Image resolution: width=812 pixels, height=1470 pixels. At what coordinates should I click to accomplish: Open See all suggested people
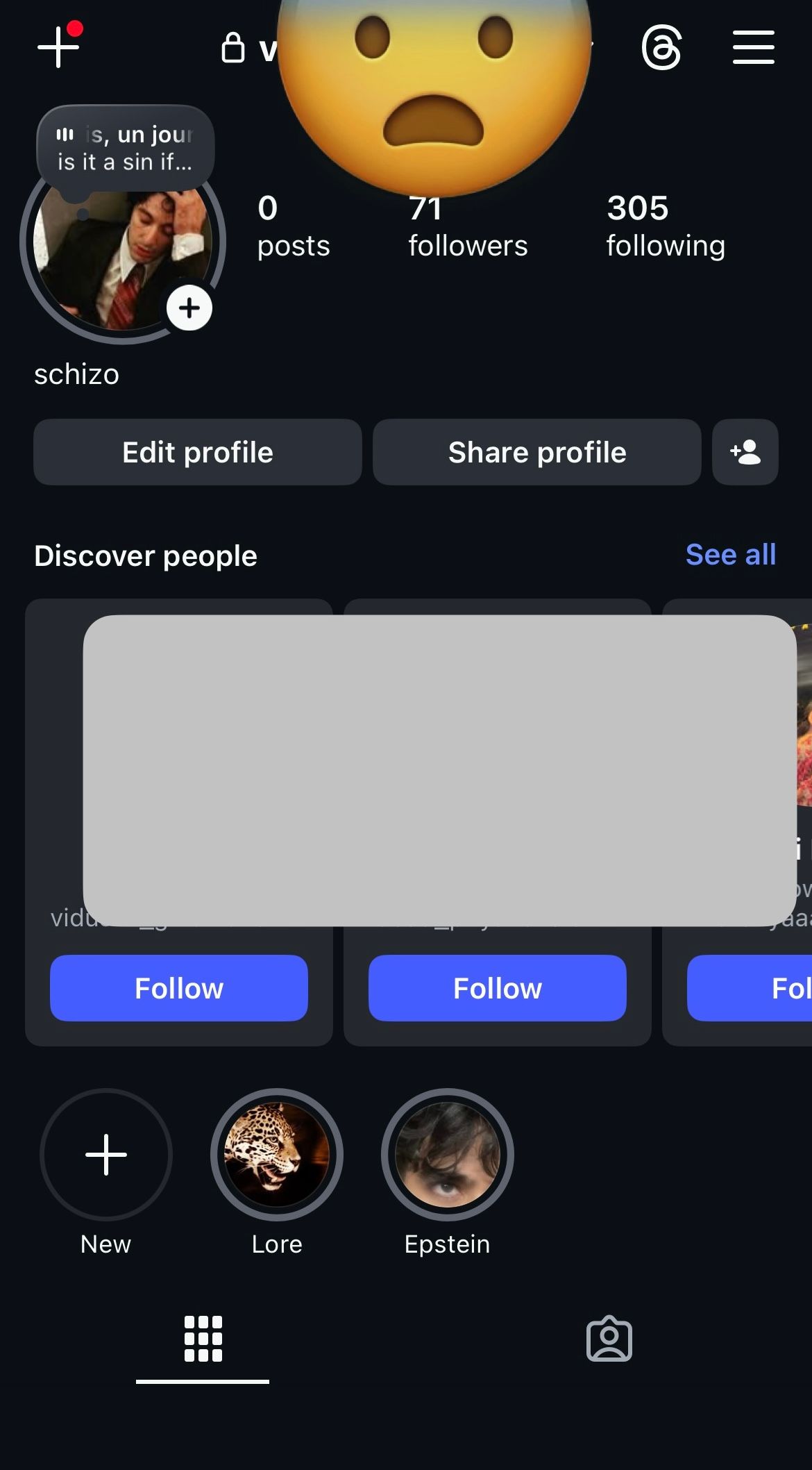coord(730,555)
